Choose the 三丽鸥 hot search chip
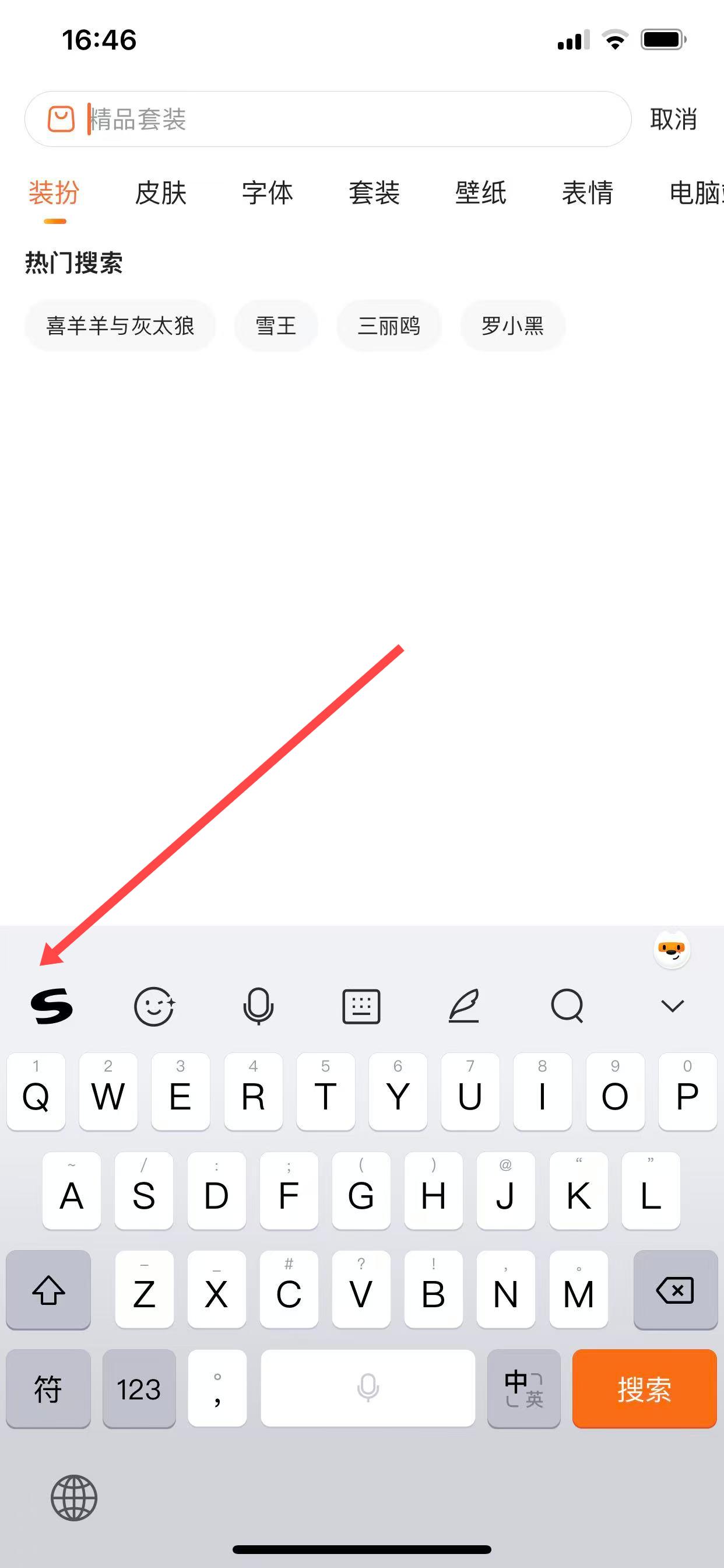The width and height of the screenshot is (724, 1568). pyautogui.click(x=389, y=325)
